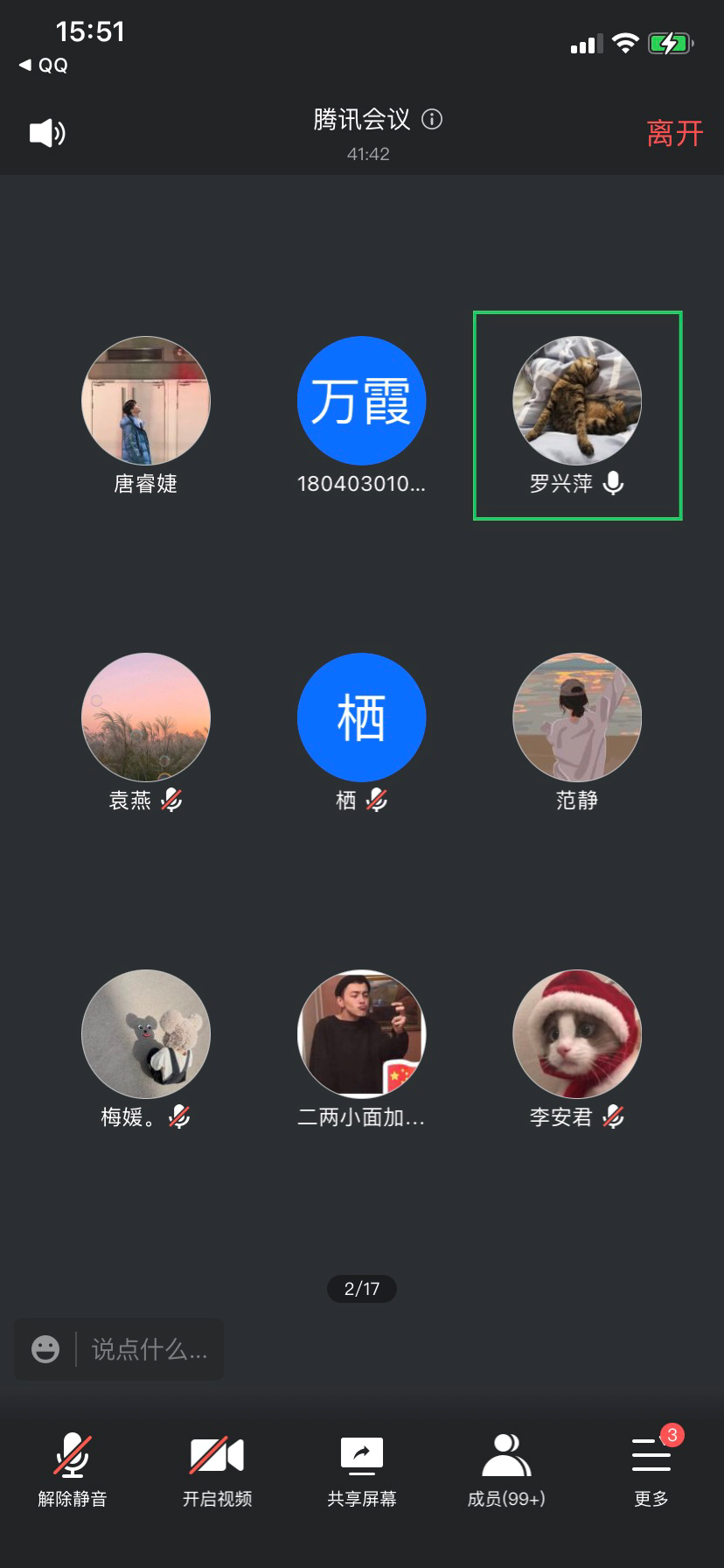This screenshot has height=1568, width=724.
Task: Open the 更多 menu
Action: [651, 1470]
